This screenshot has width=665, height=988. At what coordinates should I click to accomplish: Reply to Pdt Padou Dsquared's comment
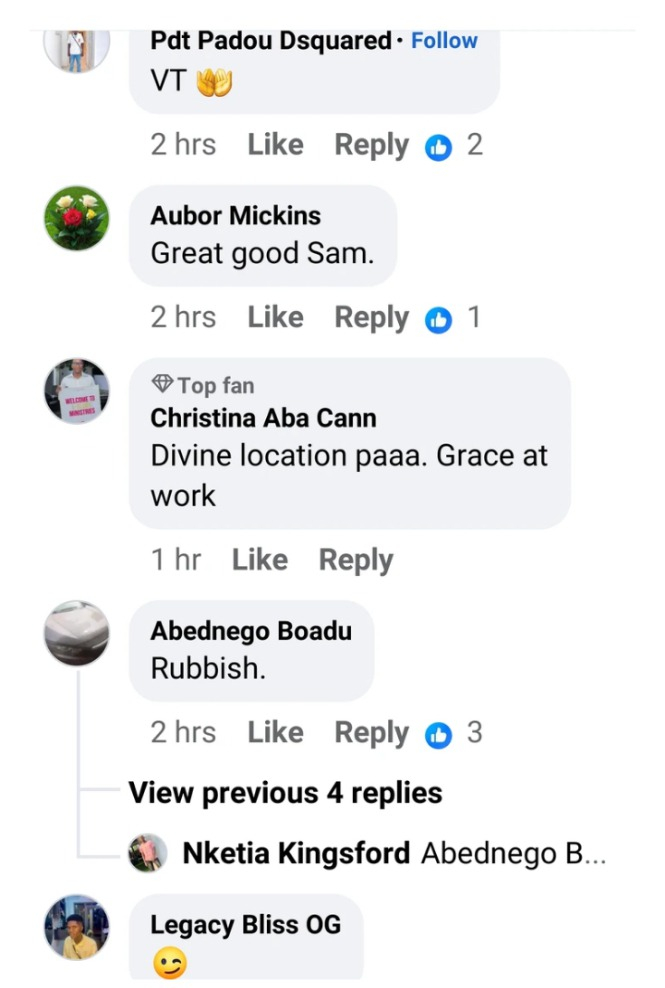point(371,145)
